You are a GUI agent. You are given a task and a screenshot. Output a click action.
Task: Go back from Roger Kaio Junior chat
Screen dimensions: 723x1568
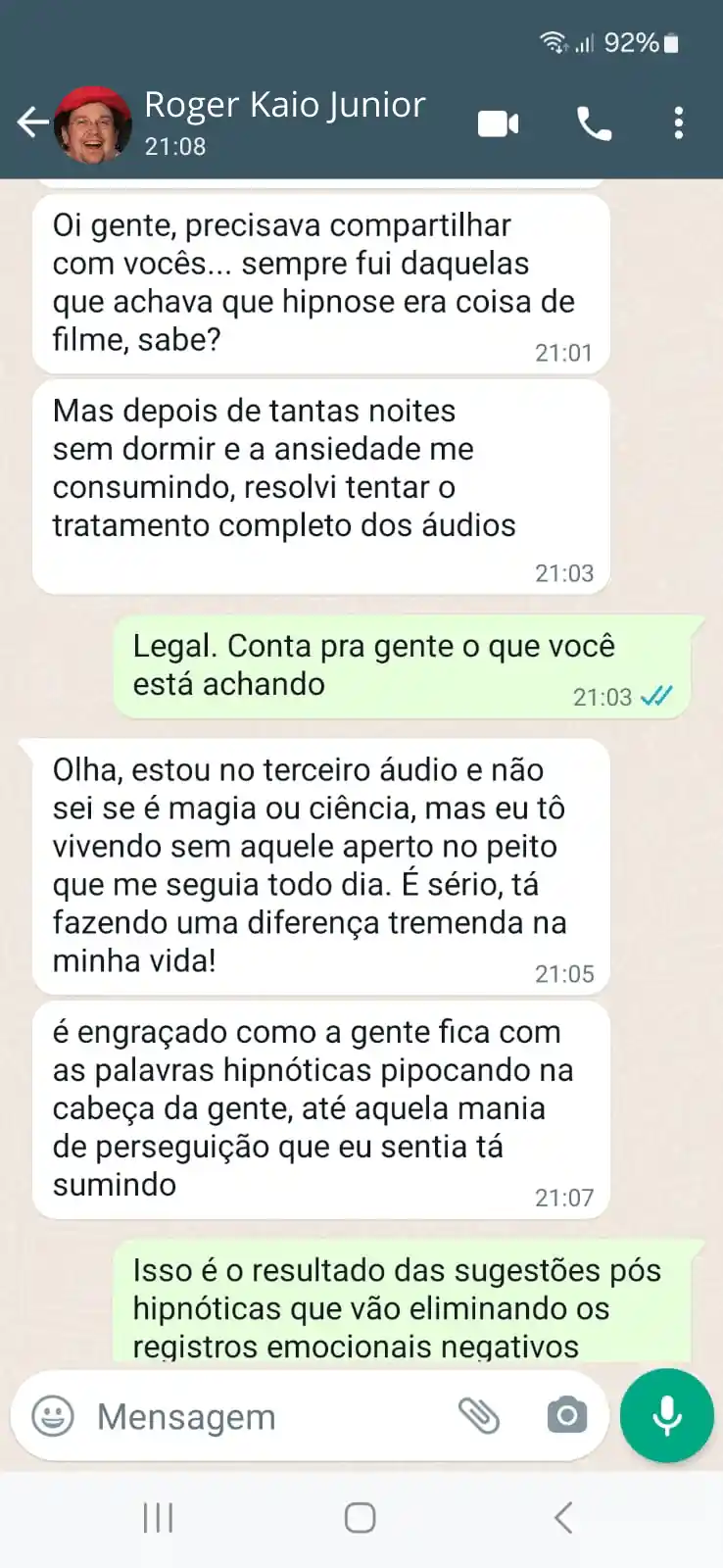coord(31,122)
